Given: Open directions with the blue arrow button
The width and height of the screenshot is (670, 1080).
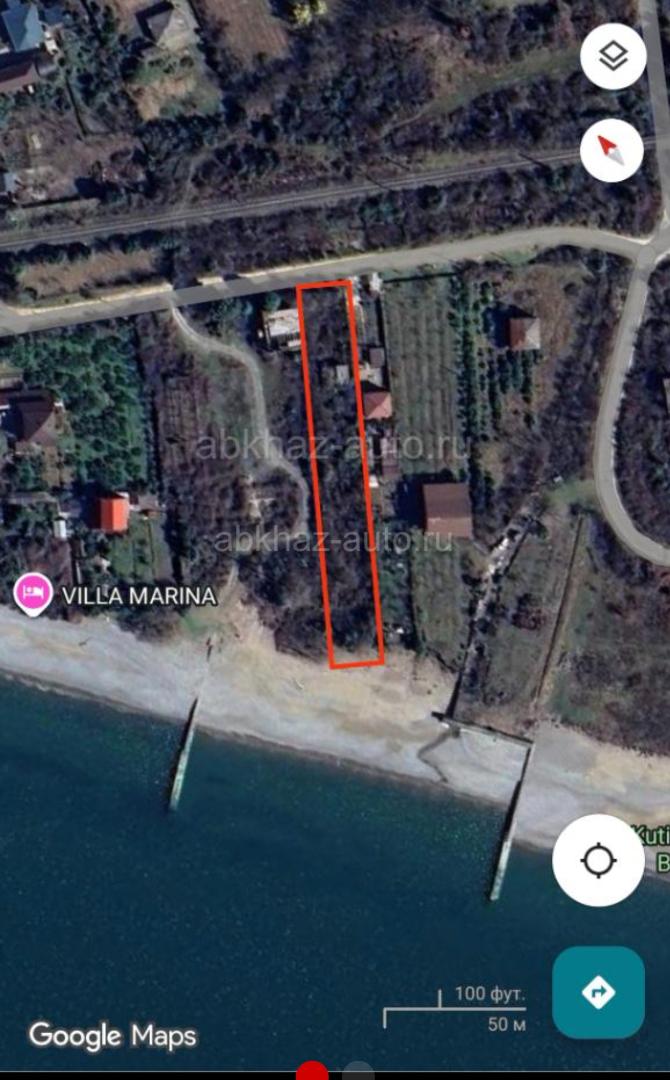Looking at the screenshot, I should pos(598,992).
